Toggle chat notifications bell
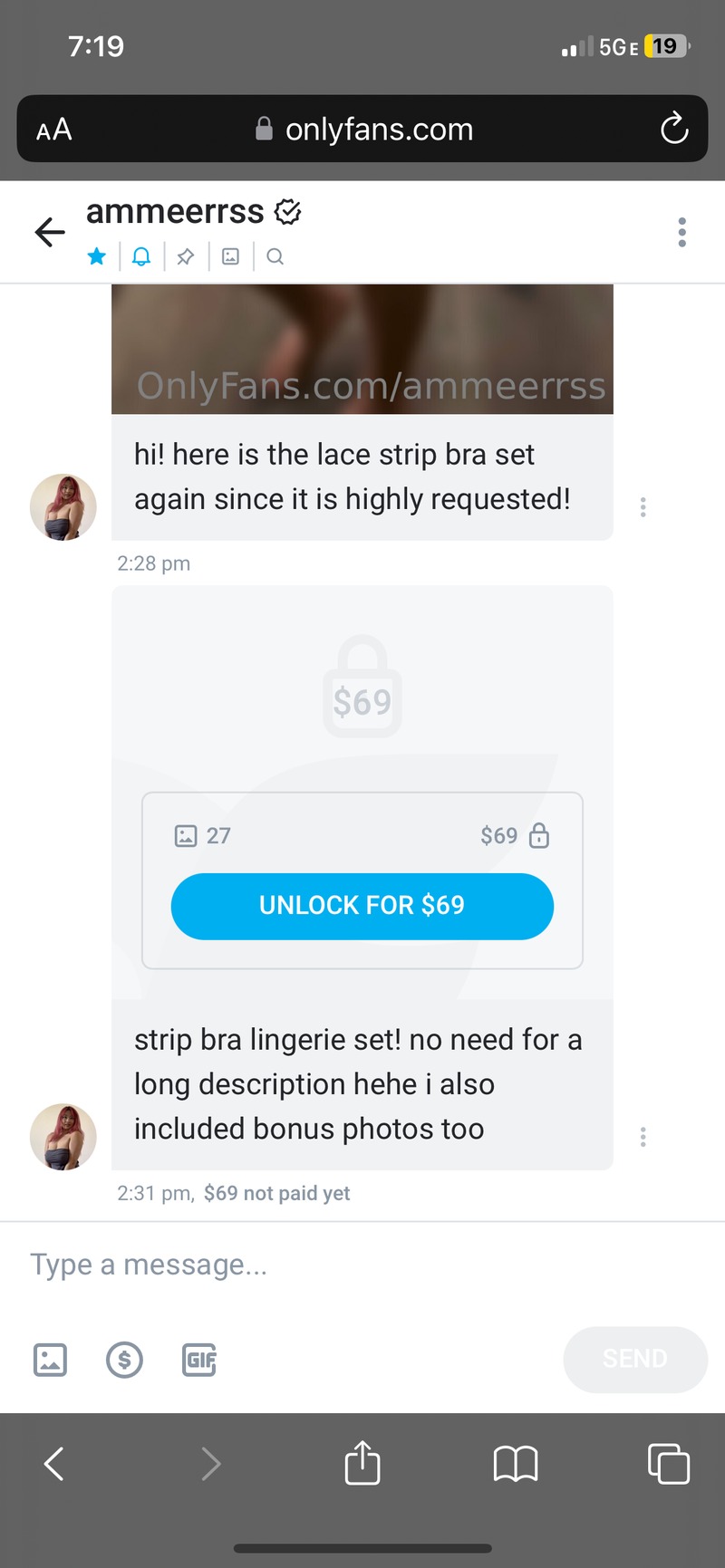 point(141,256)
